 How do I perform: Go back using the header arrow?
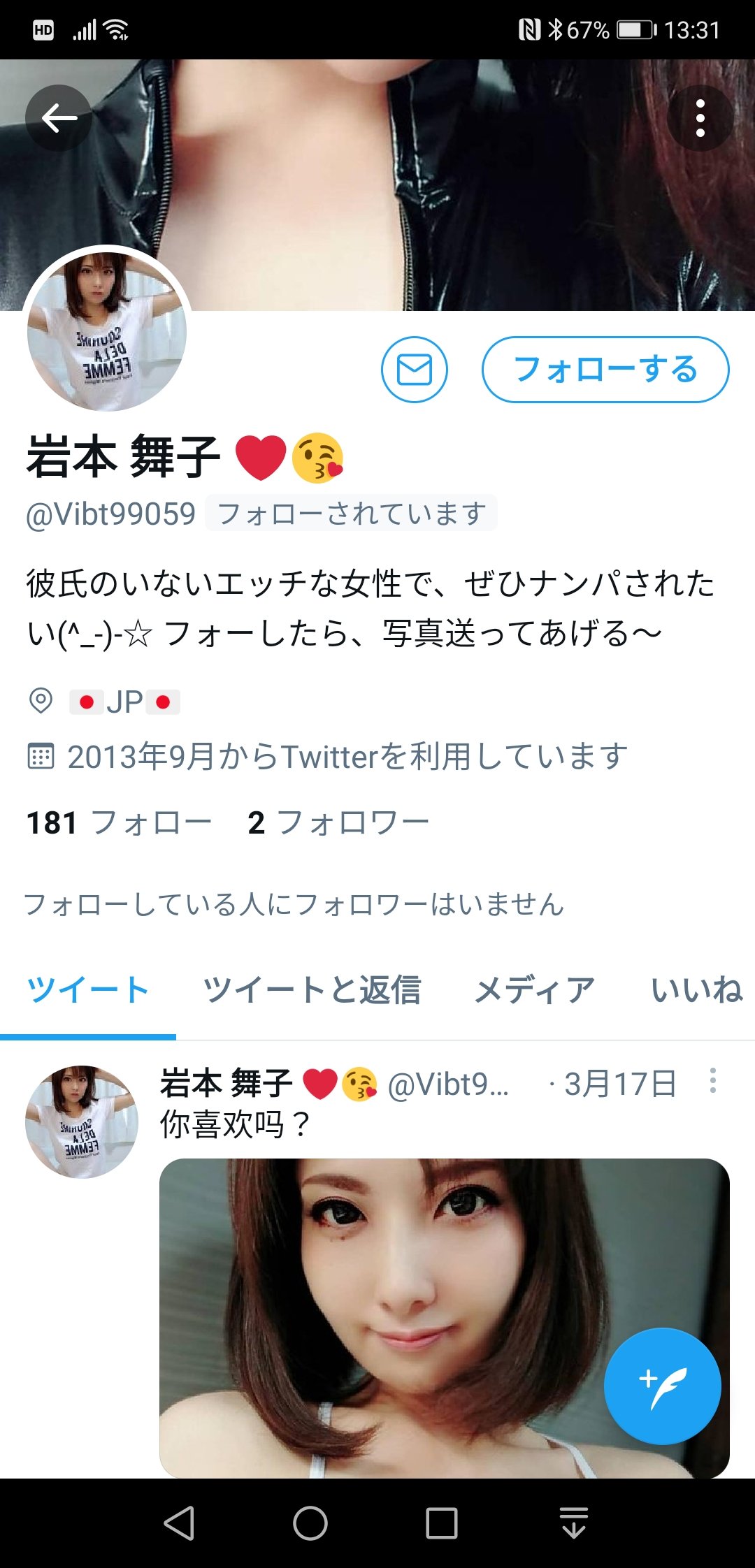[59, 118]
